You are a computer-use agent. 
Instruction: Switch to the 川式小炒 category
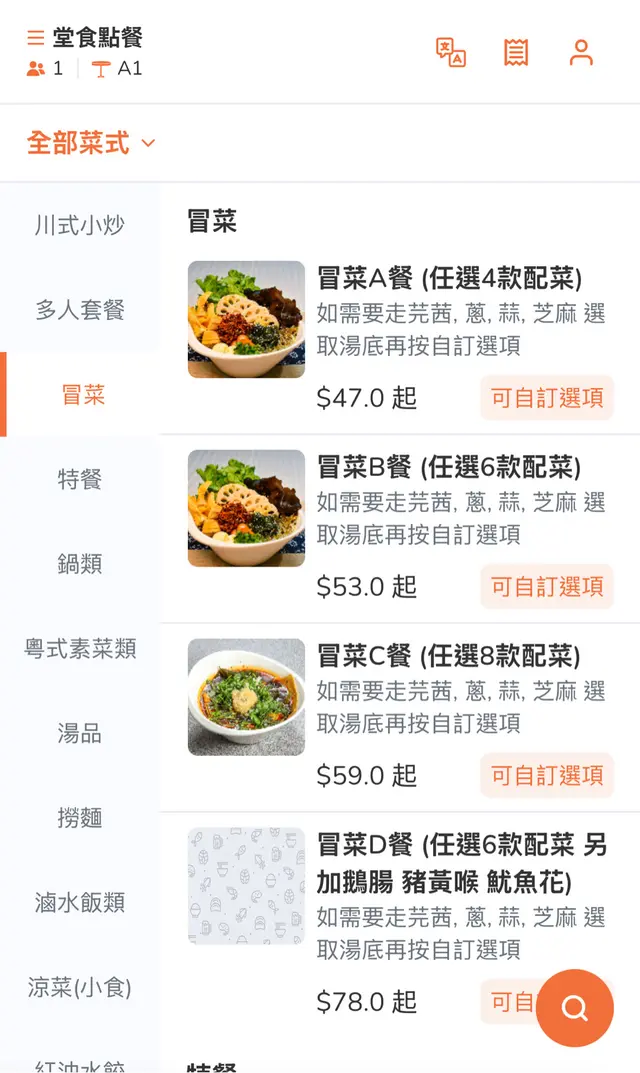(80, 225)
